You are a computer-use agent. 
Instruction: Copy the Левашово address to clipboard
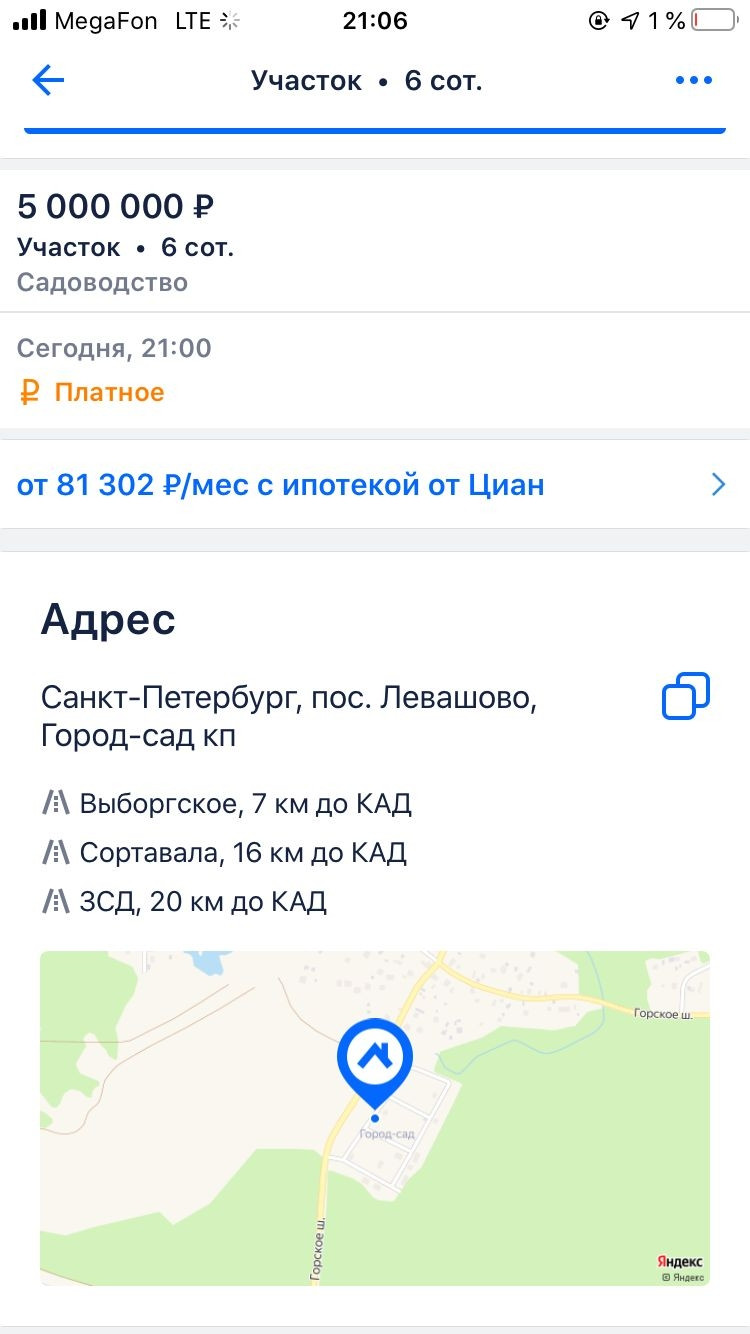pyautogui.click(x=686, y=696)
